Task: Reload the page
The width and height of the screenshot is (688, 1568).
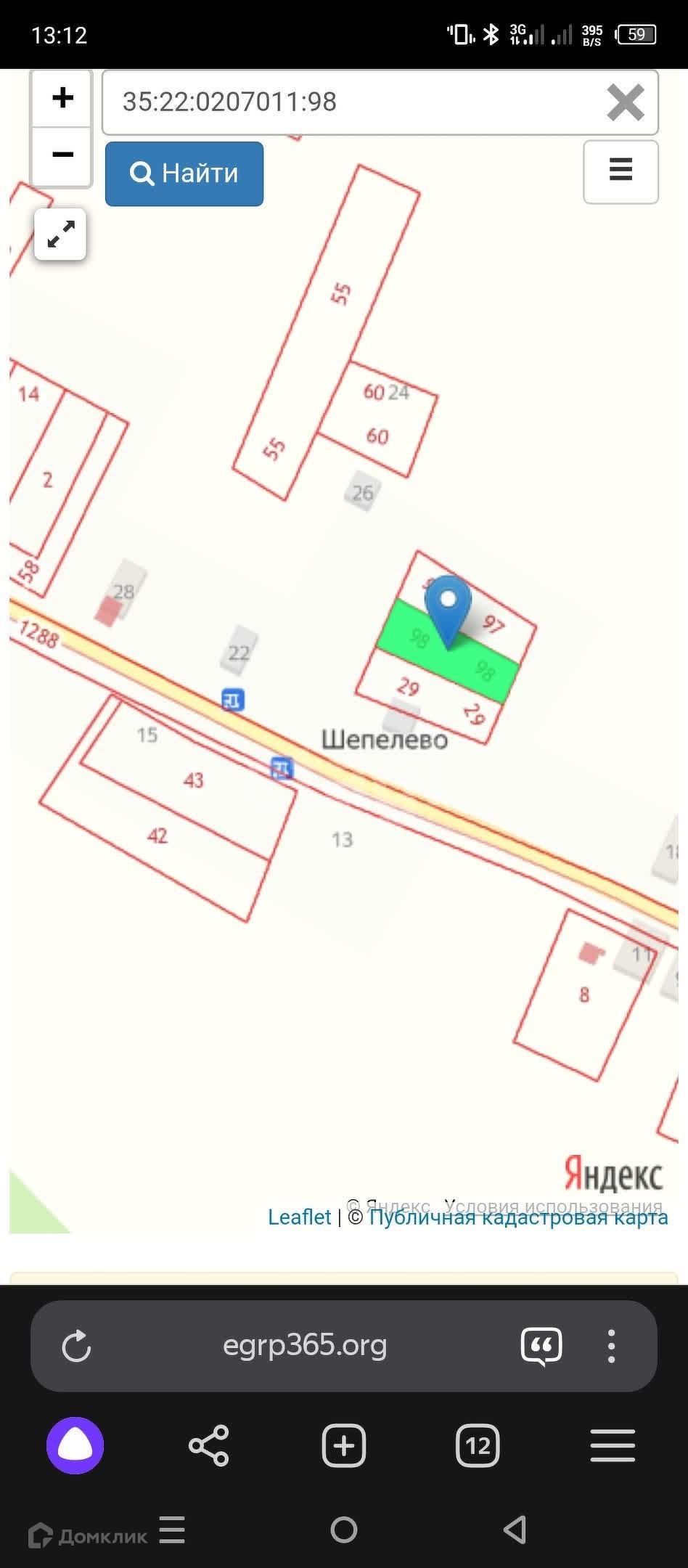Action: [76, 1347]
